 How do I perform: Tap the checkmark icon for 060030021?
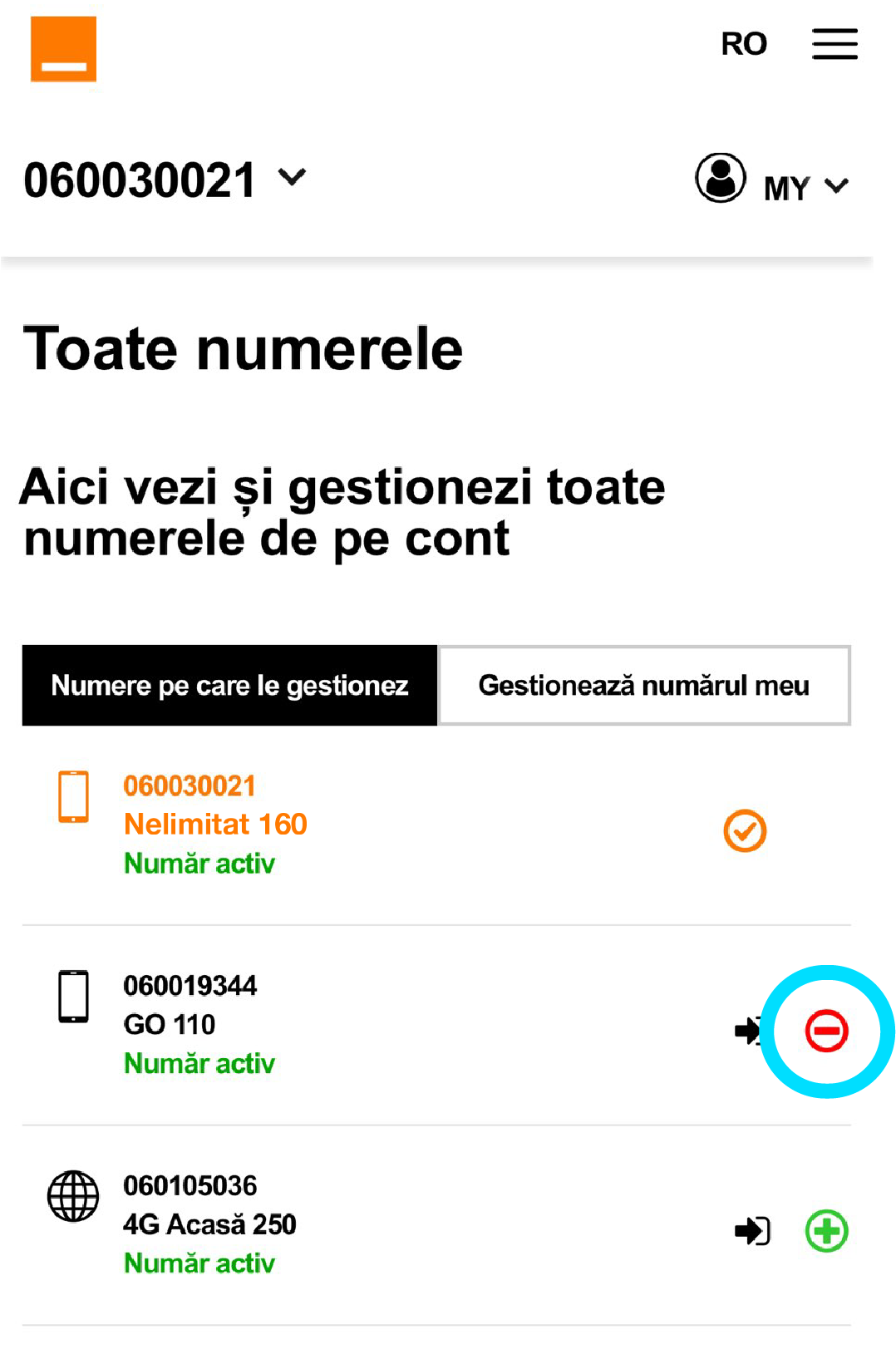click(x=744, y=830)
